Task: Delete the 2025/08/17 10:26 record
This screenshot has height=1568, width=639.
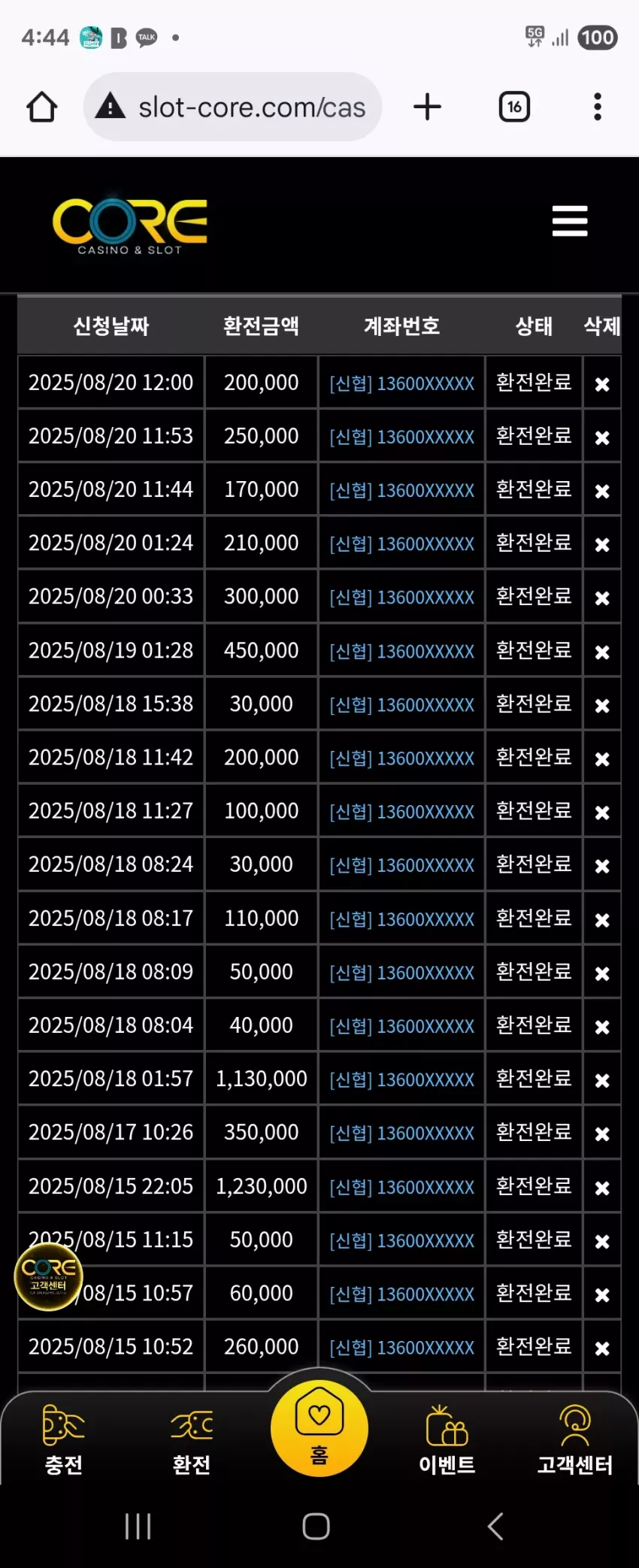Action: (602, 1134)
